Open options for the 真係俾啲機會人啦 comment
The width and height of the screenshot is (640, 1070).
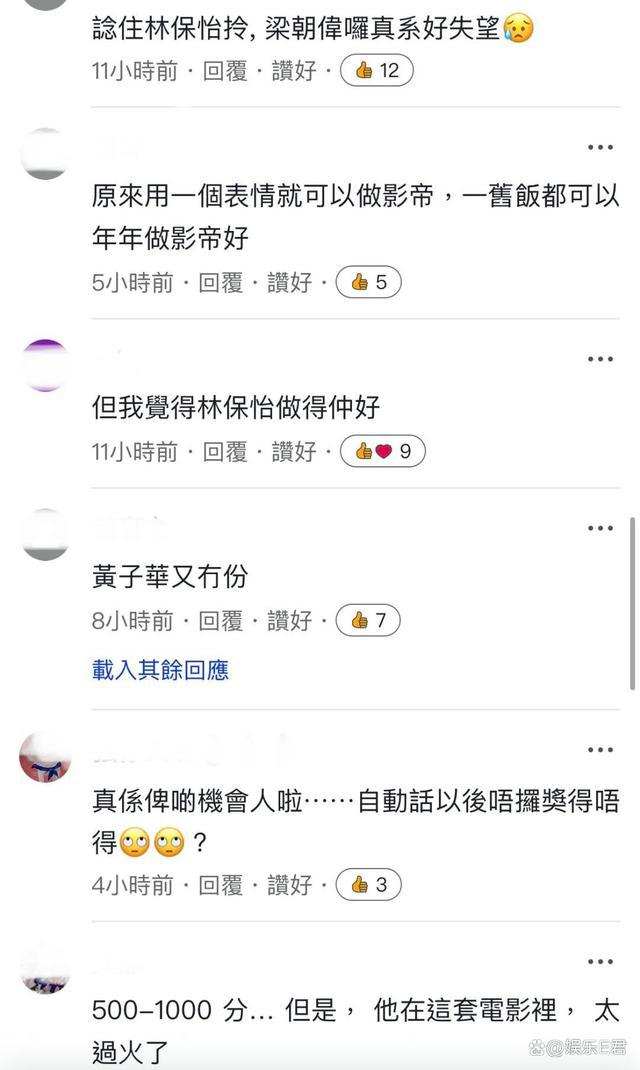tap(600, 750)
